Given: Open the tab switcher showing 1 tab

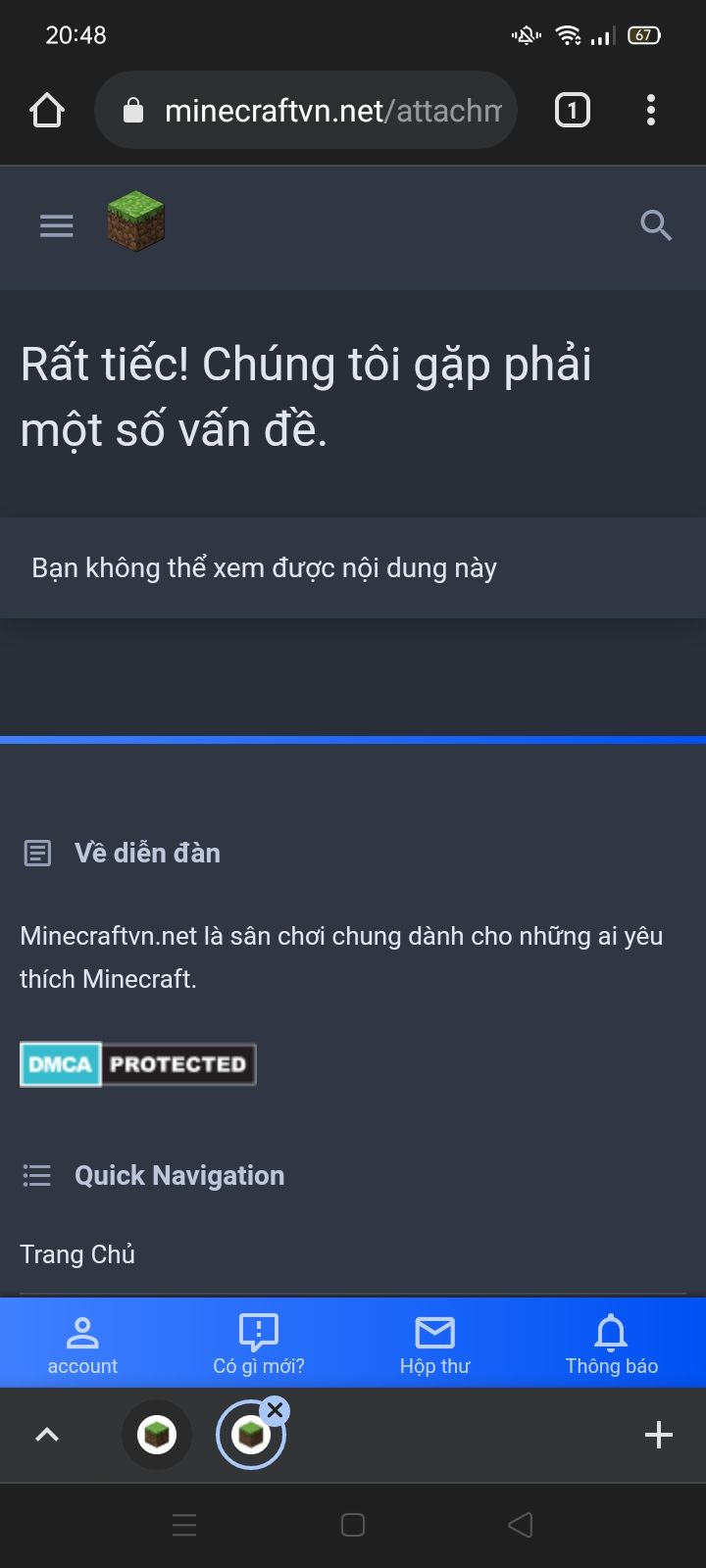Looking at the screenshot, I should 573,111.
